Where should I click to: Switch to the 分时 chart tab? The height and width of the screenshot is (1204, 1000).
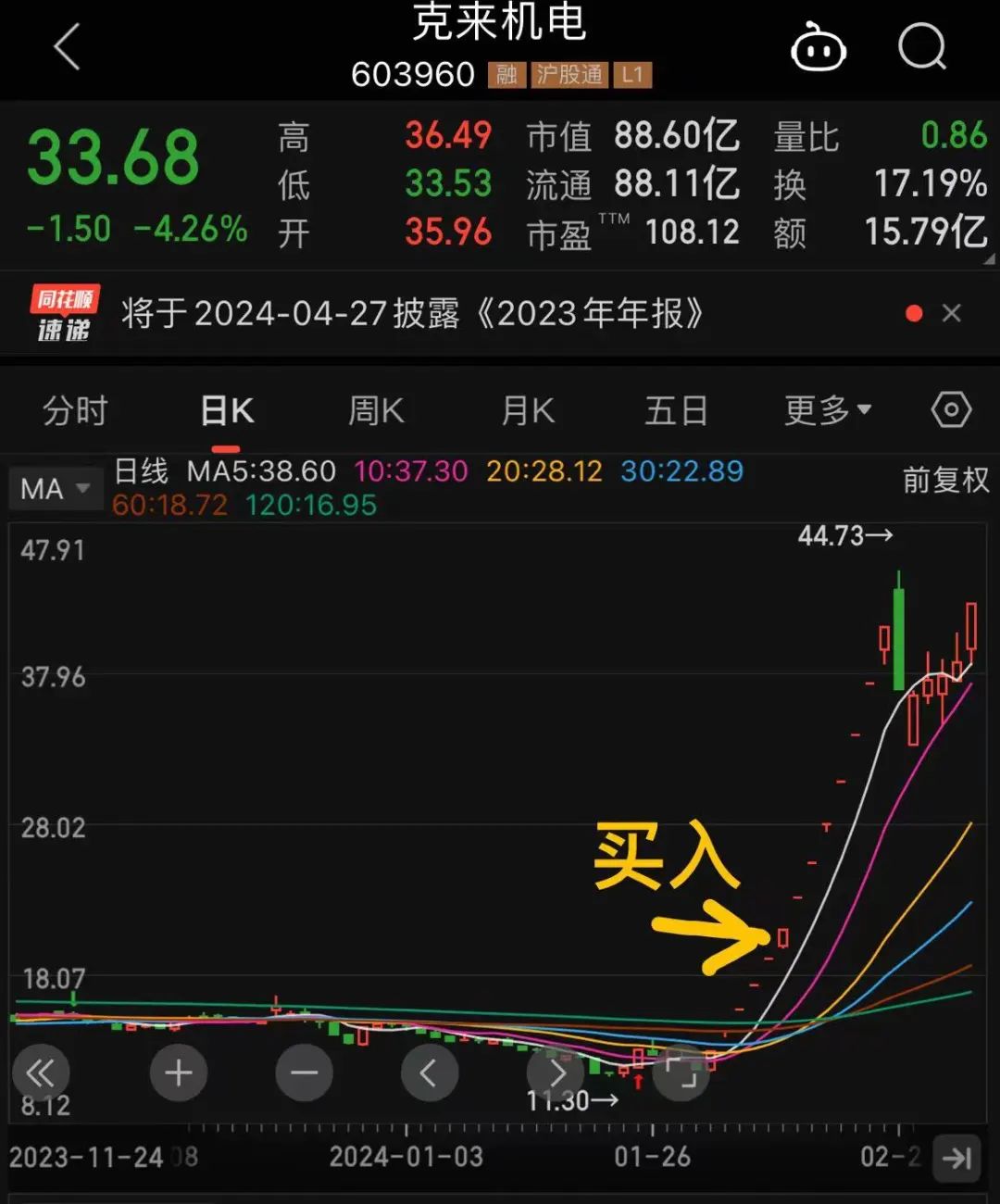pos(75,410)
